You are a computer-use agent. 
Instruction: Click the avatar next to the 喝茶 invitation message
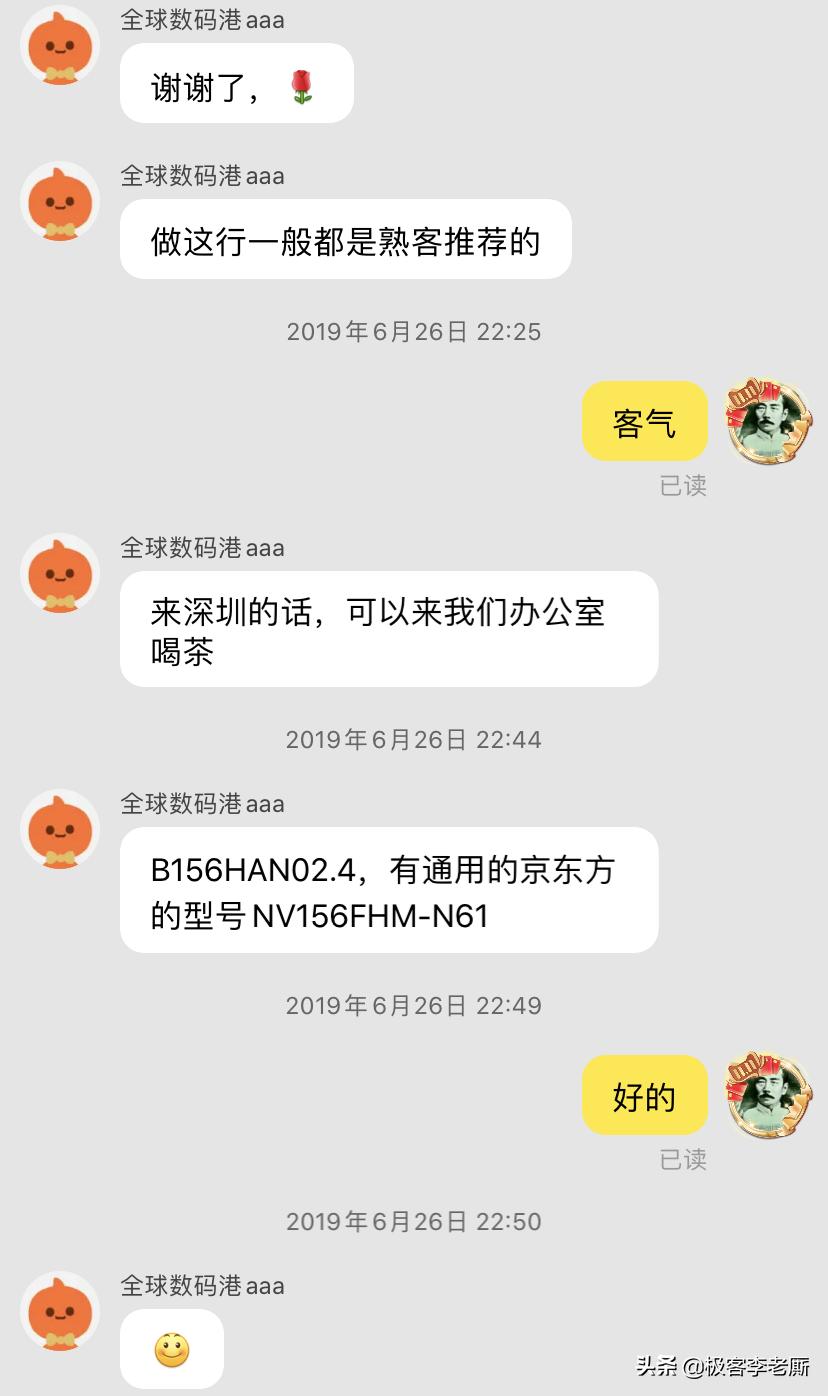pos(58,575)
